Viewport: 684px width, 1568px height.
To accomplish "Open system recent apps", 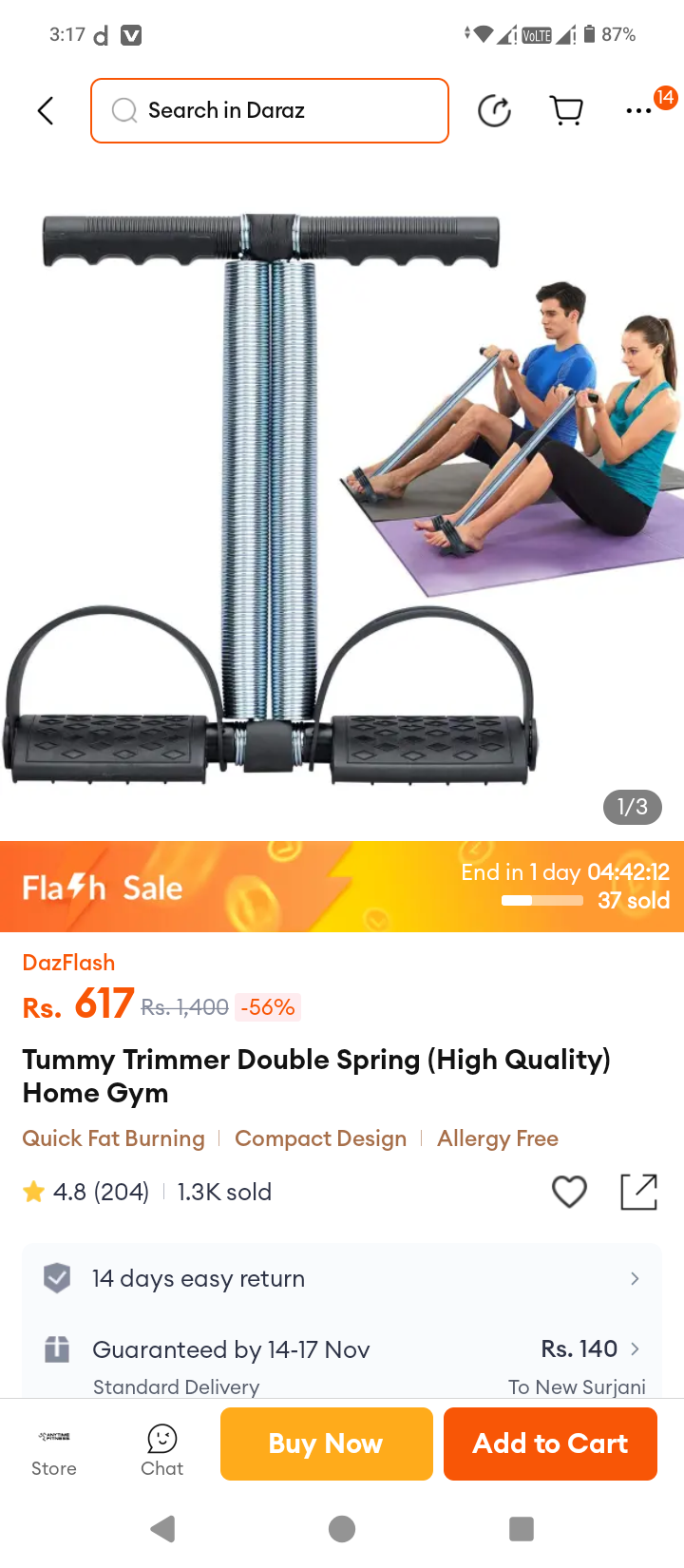I will click(x=522, y=1529).
